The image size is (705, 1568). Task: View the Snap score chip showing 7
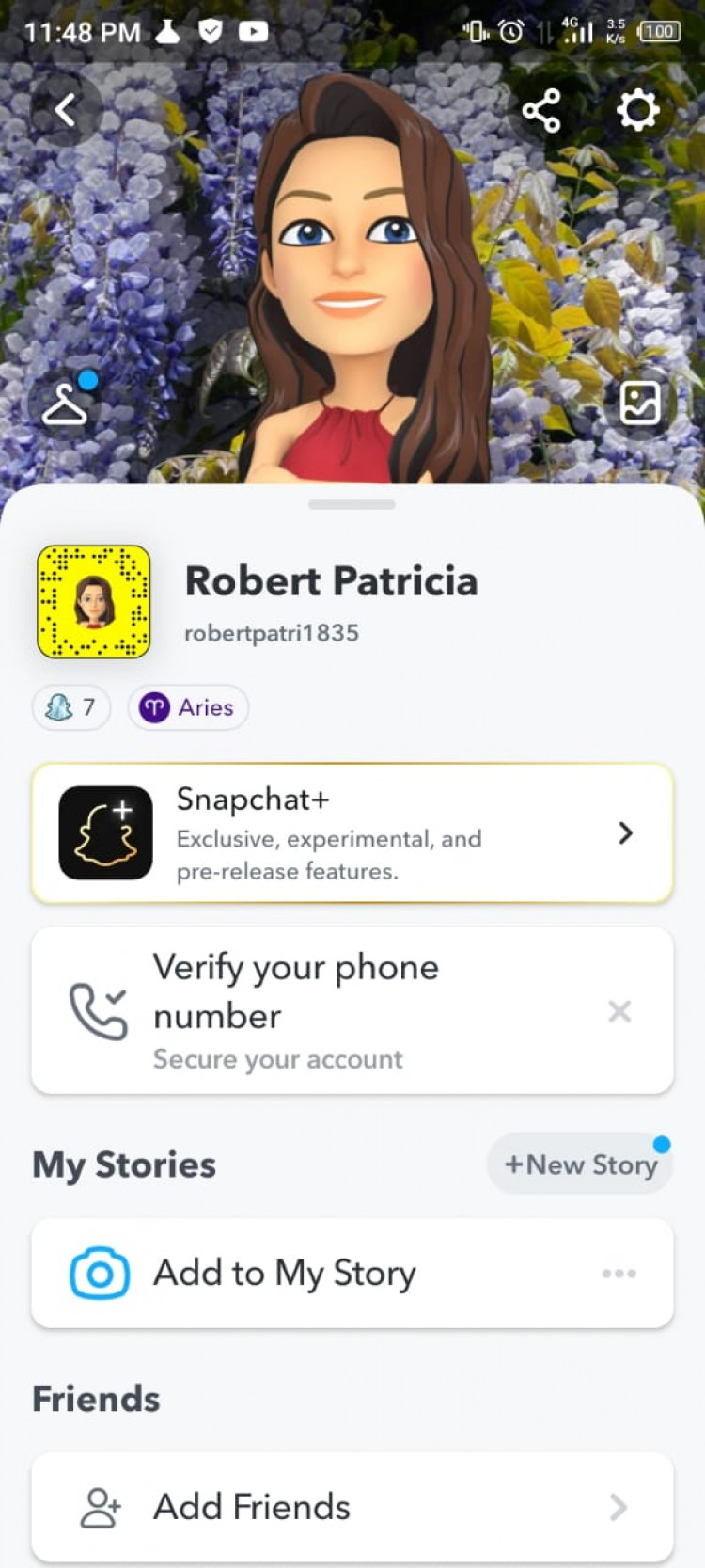[x=71, y=707]
